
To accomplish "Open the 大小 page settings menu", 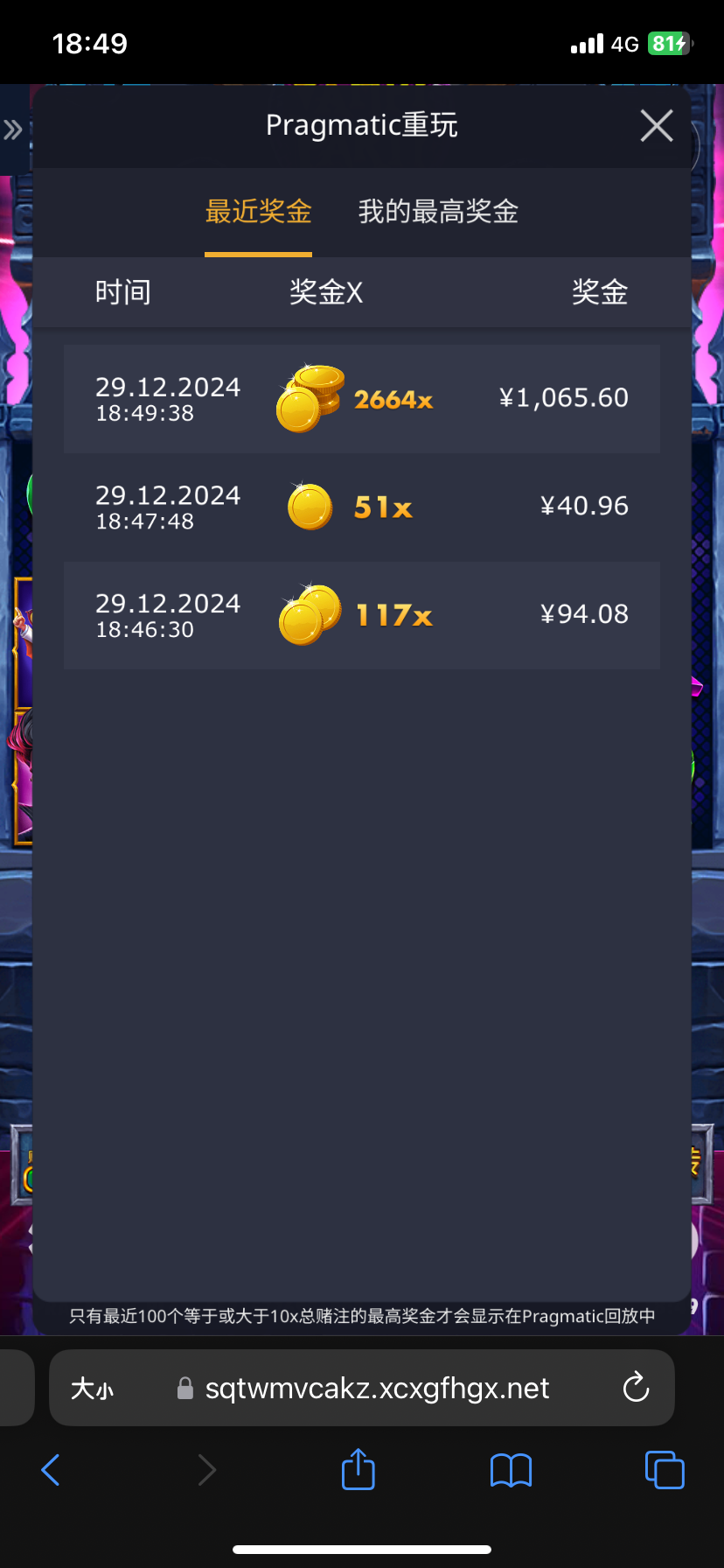I will coord(92,1389).
